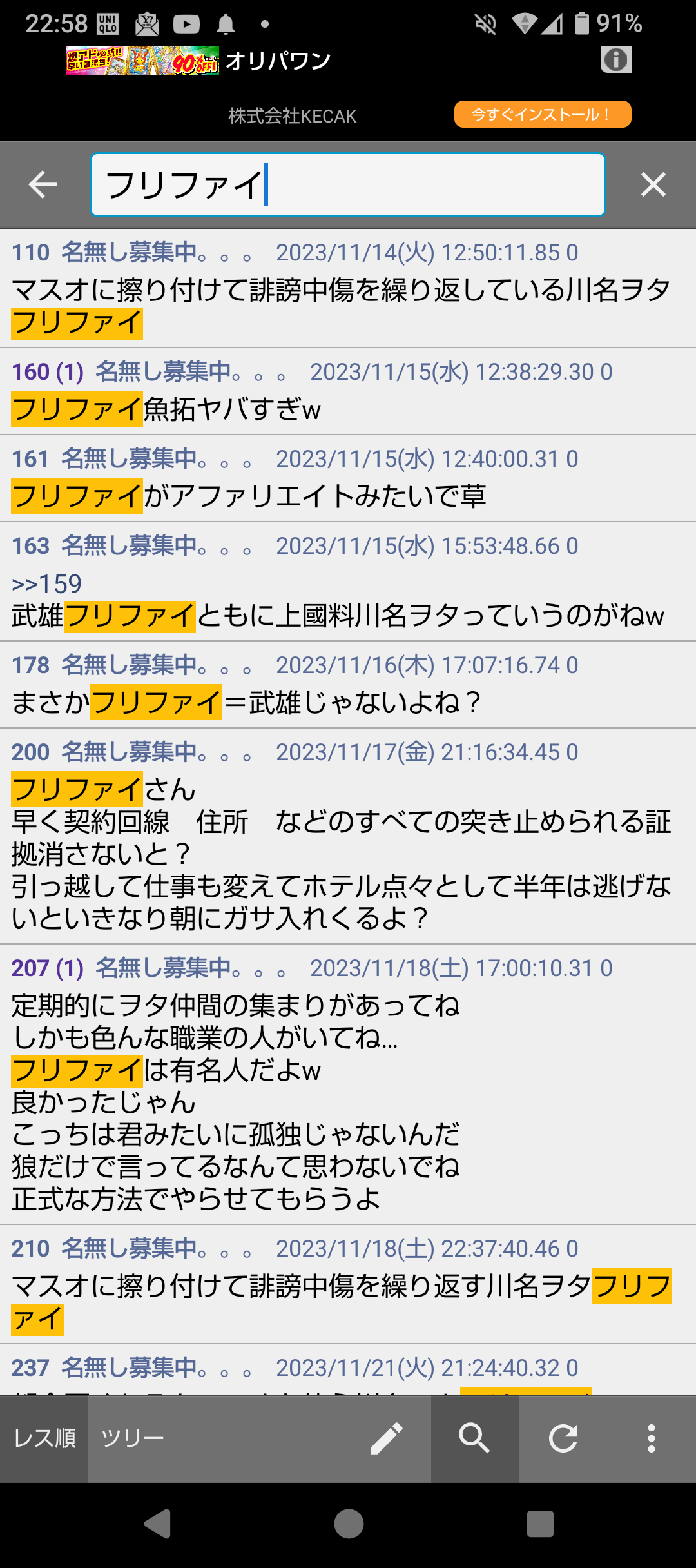
Task: Toggle the search magnifier in bottom toolbar
Action: point(475,1438)
